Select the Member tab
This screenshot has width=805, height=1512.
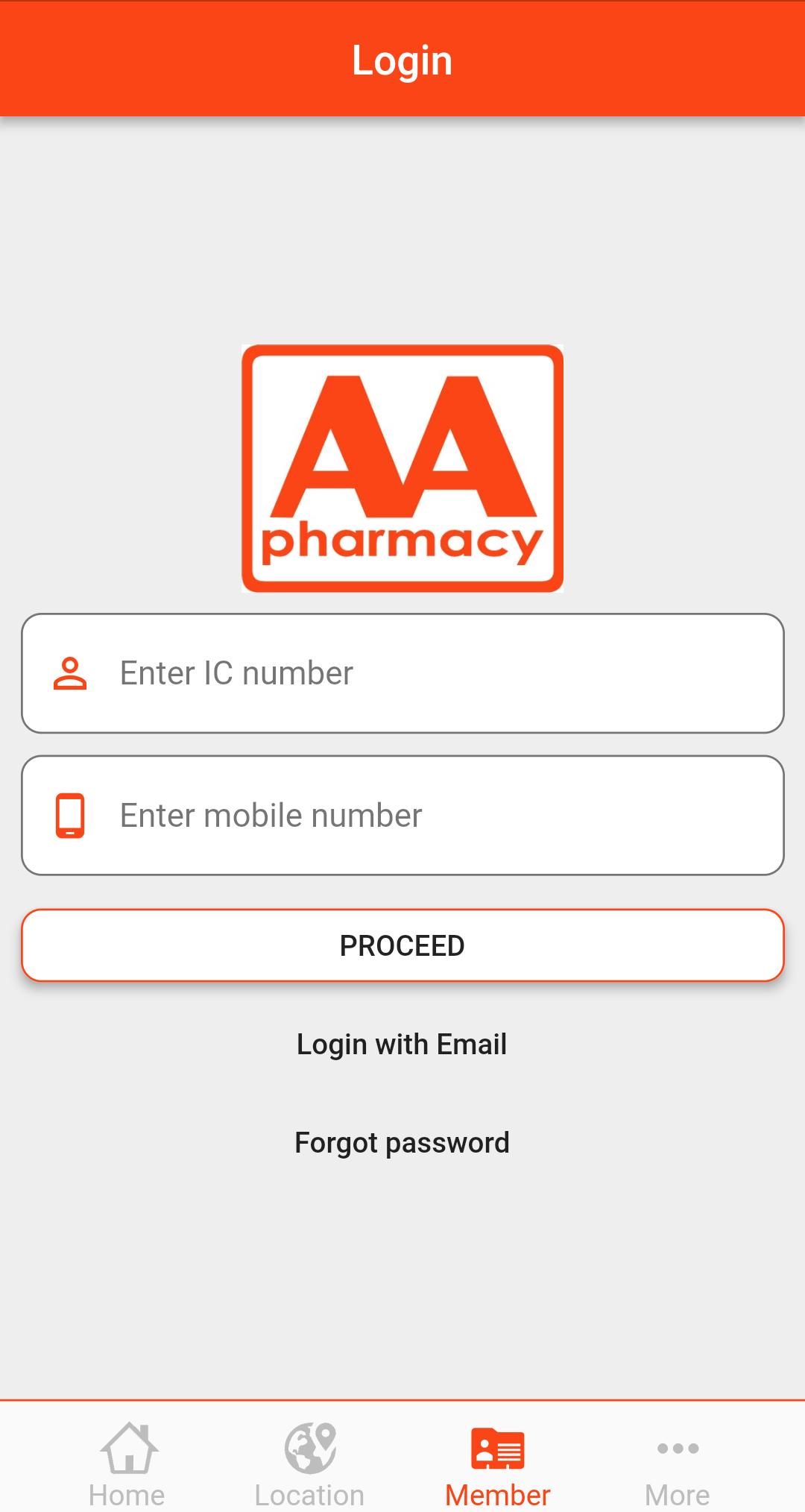[x=497, y=1464]
